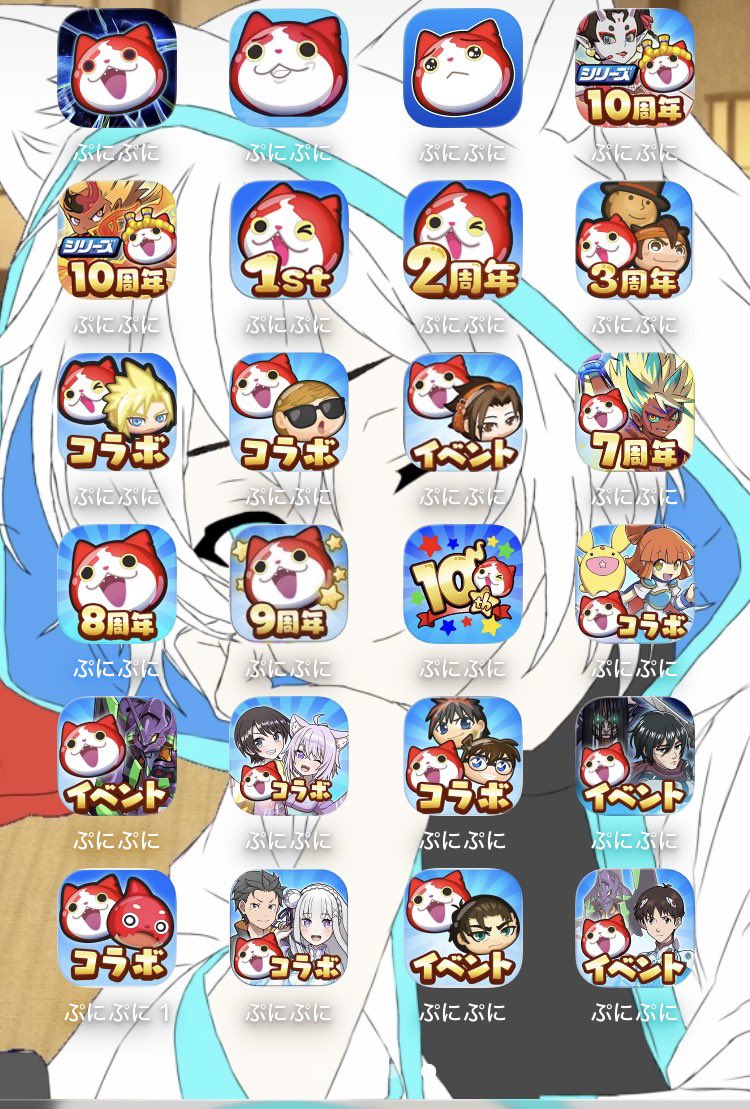This screenshot has height=1109, width=750.
Task: Open the コラボ icon with two anime girls
Action: 290,756
